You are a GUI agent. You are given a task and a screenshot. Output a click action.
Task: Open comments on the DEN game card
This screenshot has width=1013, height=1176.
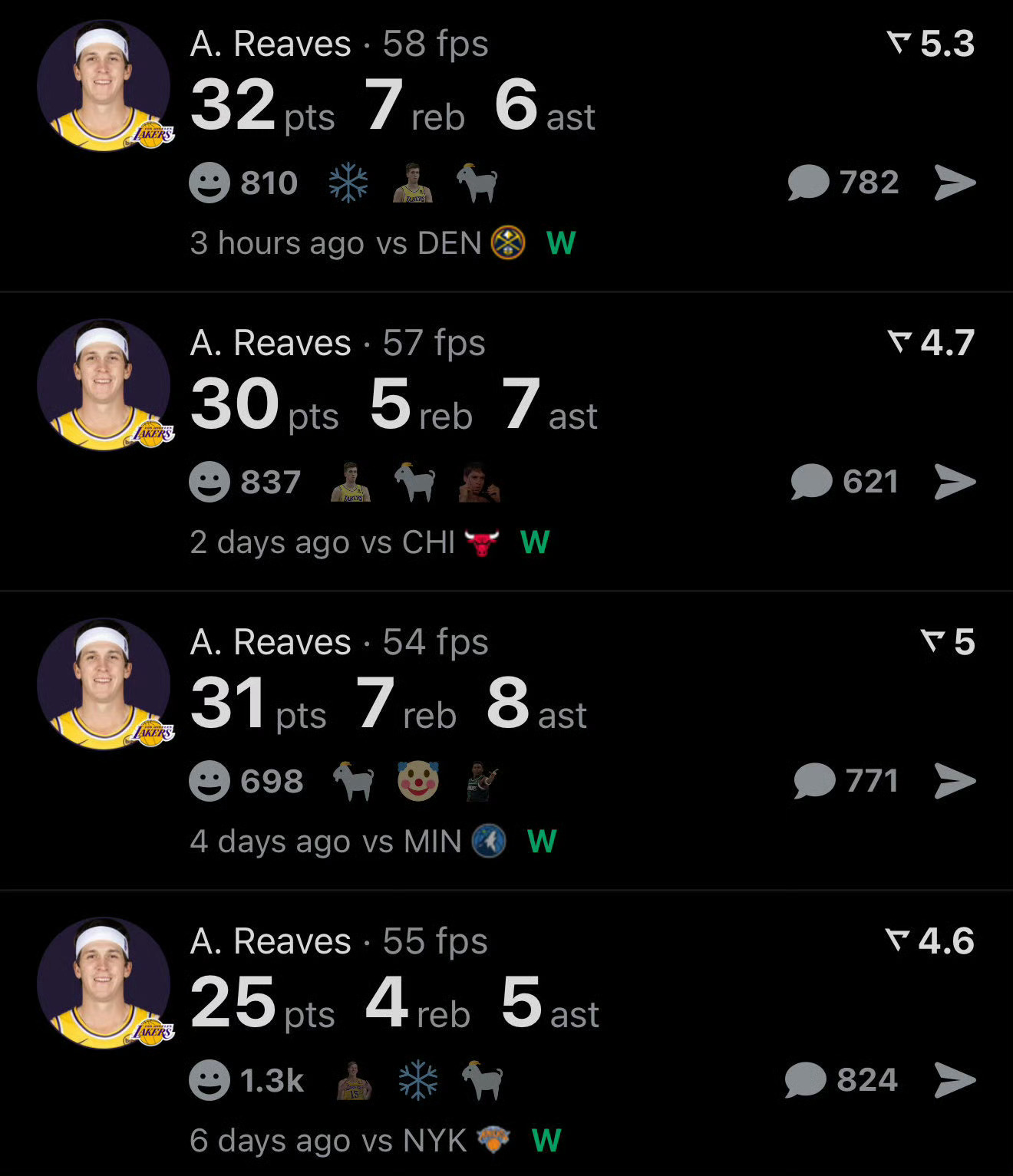click(809, 183)
